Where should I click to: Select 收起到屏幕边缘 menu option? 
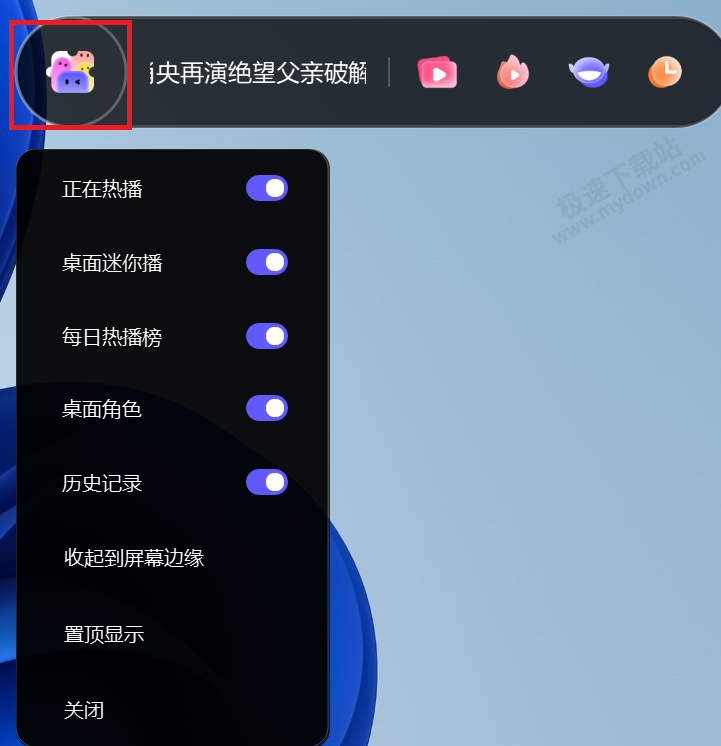coord(134,558)
